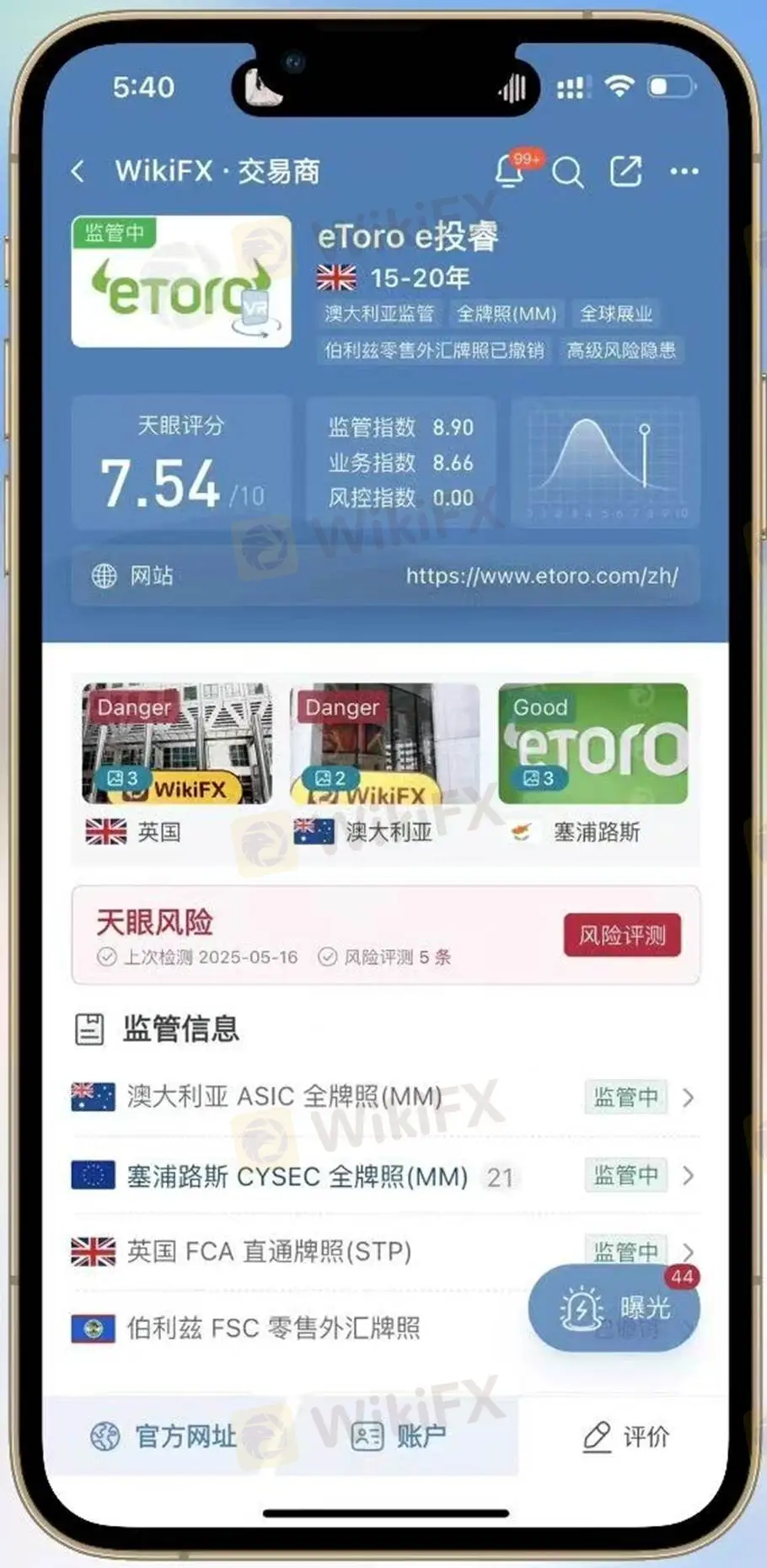Go back from the WikiFX broker page
Image resolution: width=767 pixels, height=1568 pixels.
coord(78,172)
